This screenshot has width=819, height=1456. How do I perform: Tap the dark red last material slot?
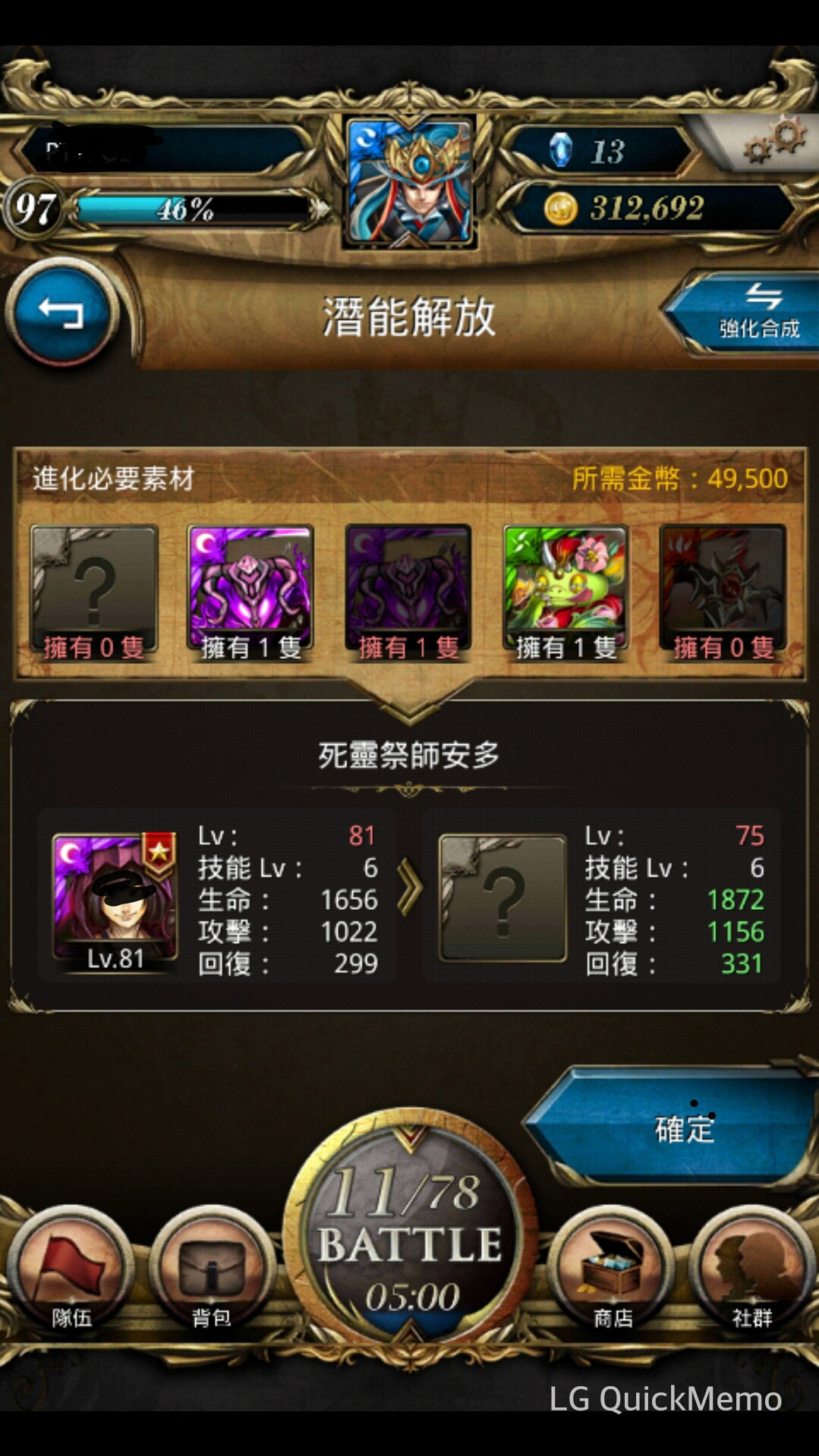(x=723, y=593)
